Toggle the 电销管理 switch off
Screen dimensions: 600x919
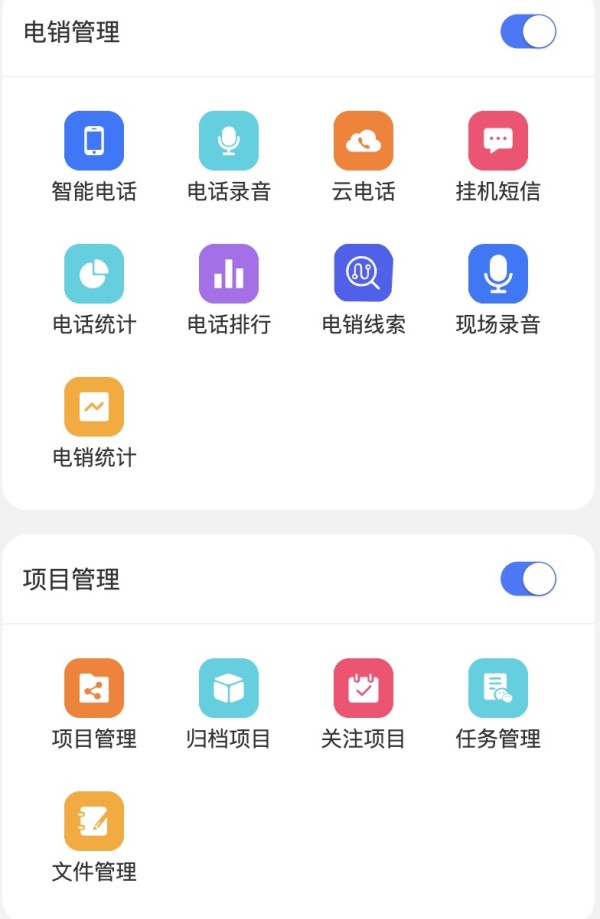click(x=528, y=32)
